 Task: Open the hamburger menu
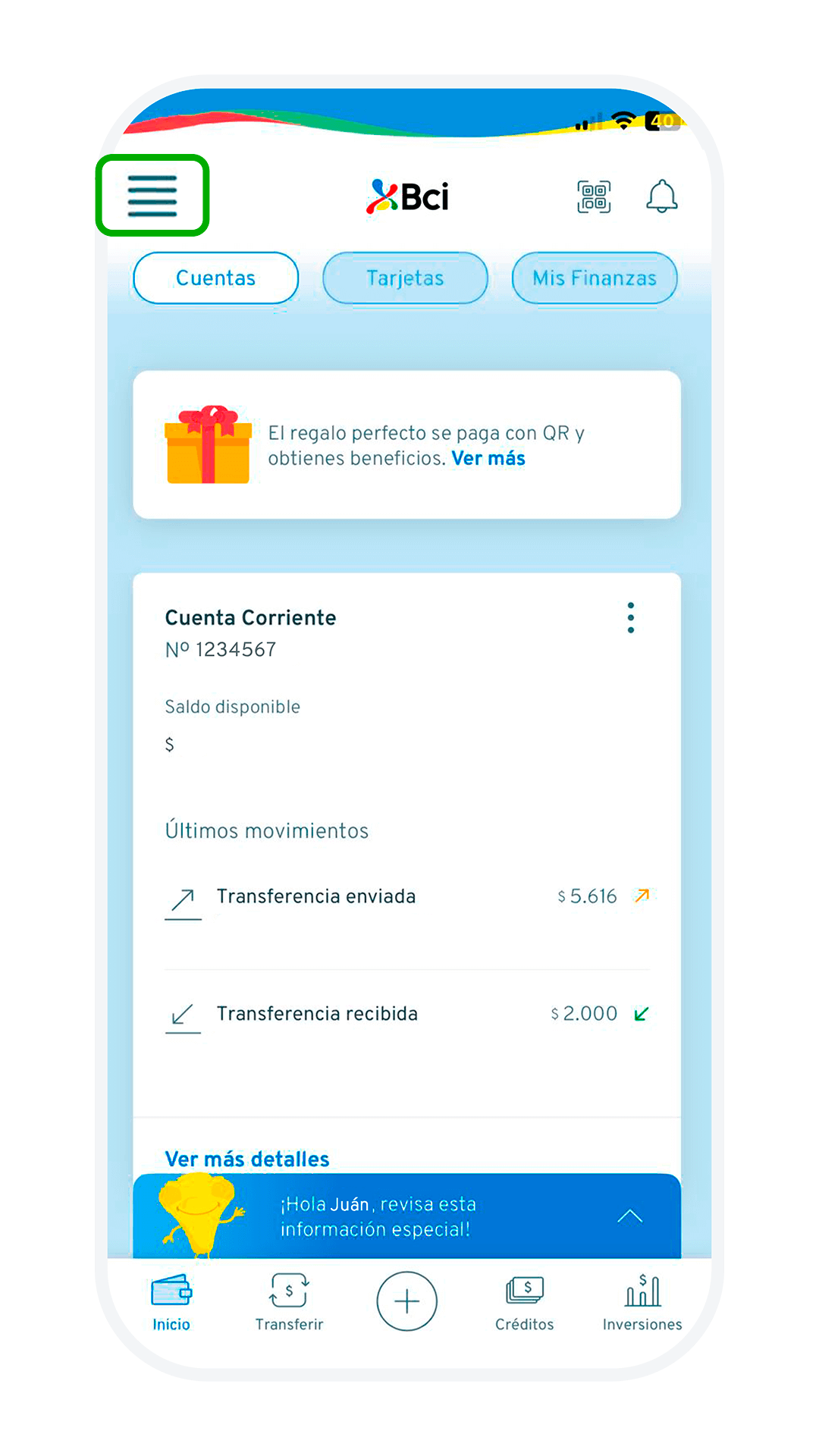152,196
